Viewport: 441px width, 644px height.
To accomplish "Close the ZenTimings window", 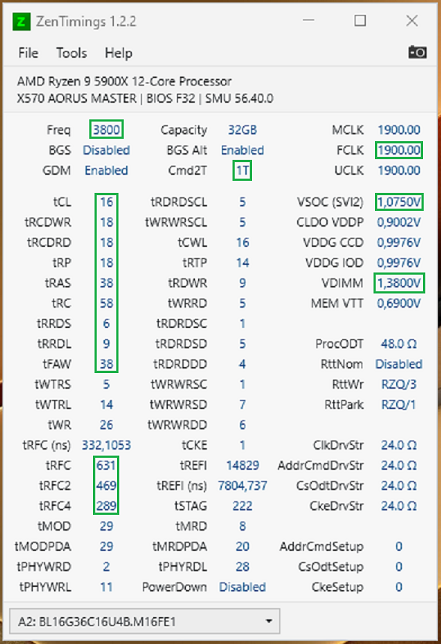I will pyautogui.click(x=412, y=21).
